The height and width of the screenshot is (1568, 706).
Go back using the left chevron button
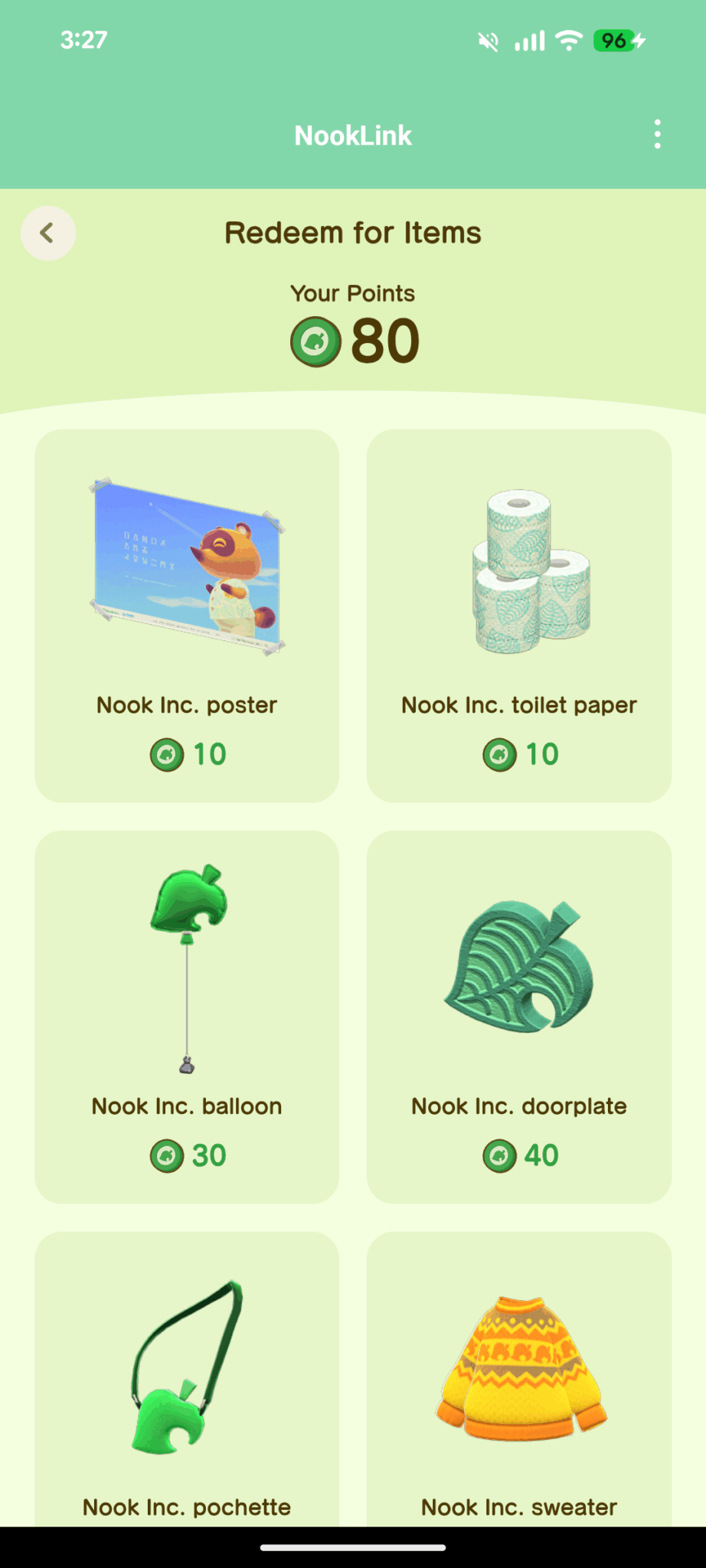pyautogui.click(x=48, y=233)
